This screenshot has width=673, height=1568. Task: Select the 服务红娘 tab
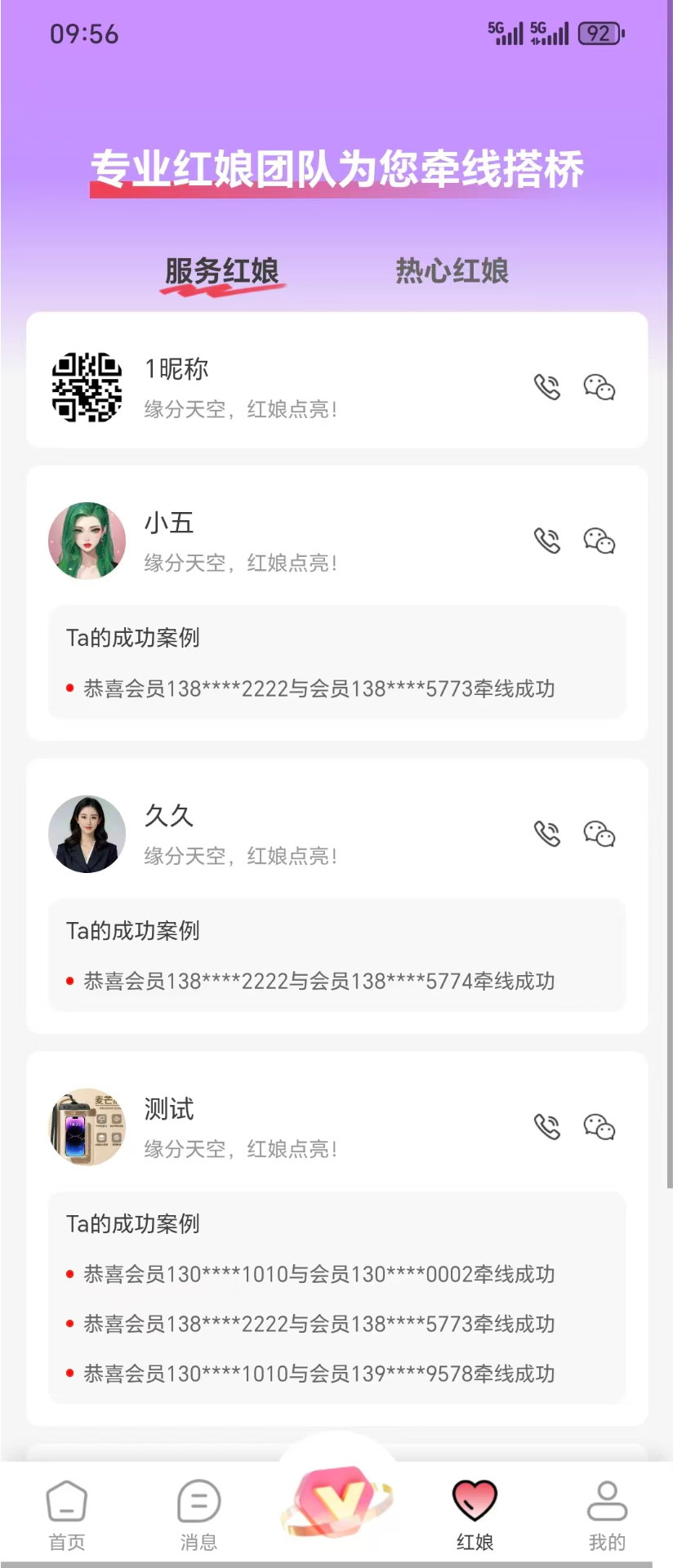[221, 270]
